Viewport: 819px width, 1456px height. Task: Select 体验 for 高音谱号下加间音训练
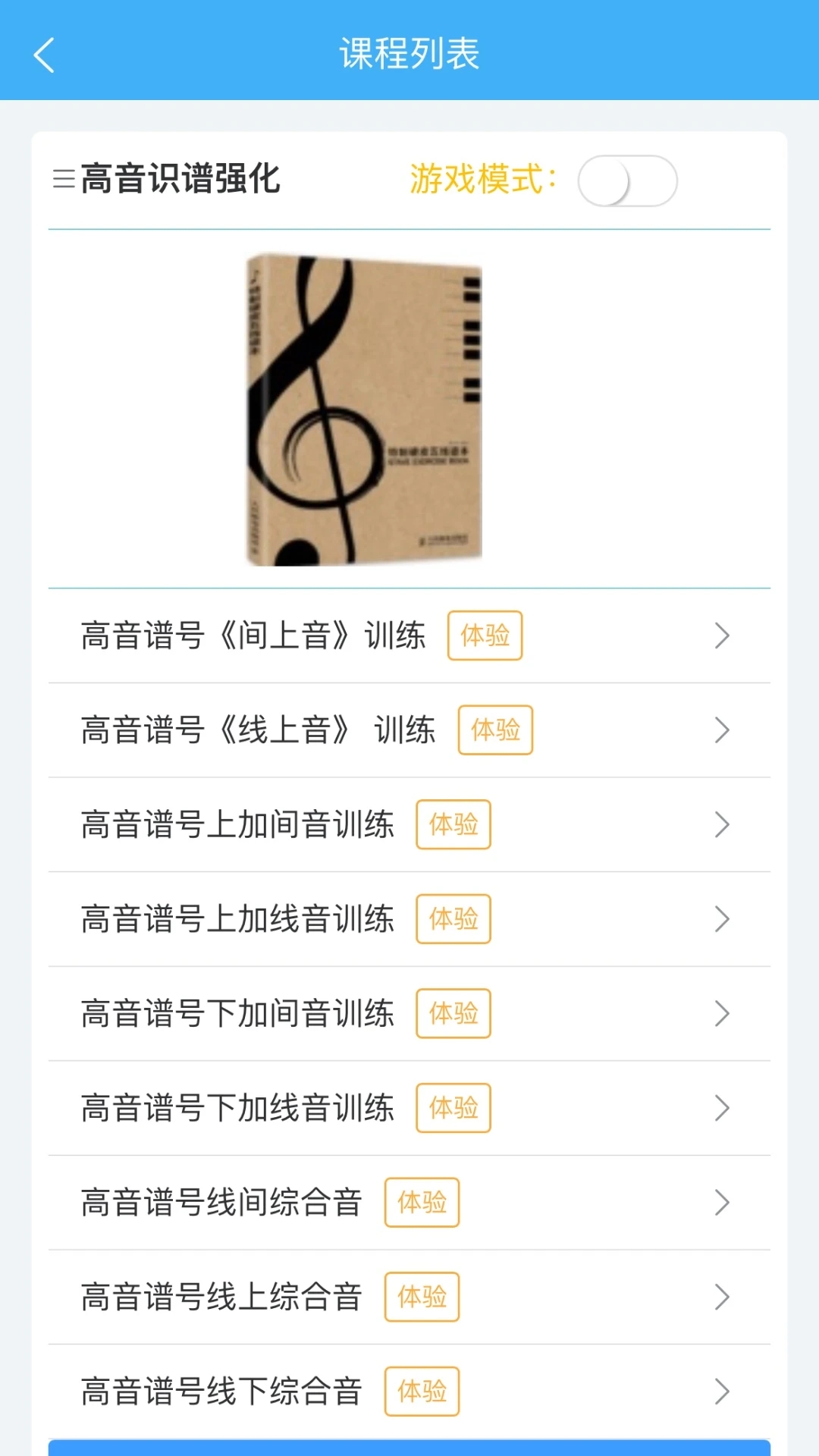coord(453,1013)
